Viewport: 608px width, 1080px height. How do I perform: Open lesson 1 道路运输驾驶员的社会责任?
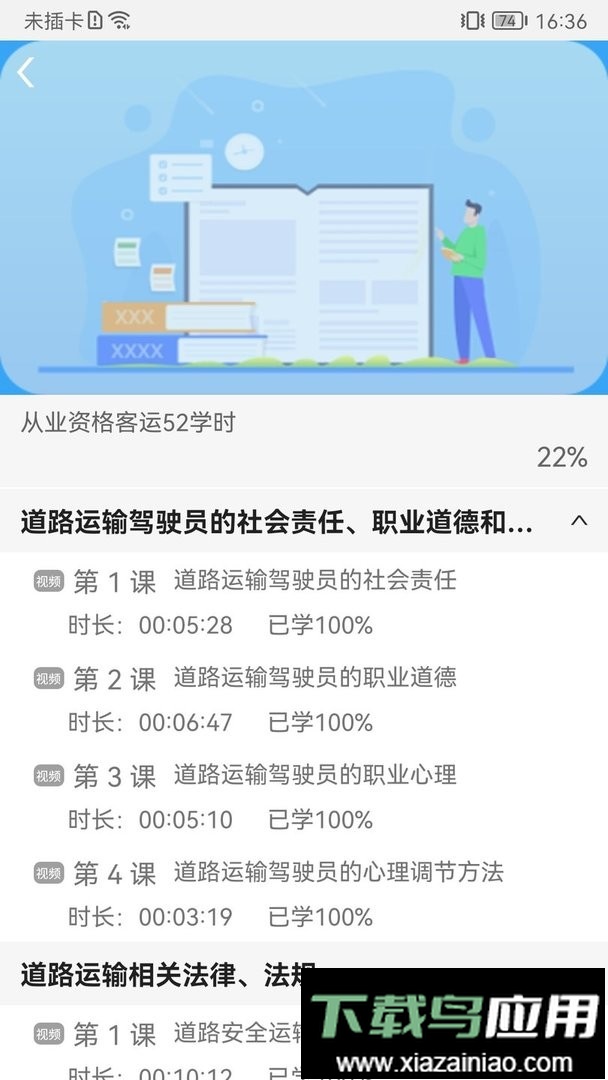point(314,580)
